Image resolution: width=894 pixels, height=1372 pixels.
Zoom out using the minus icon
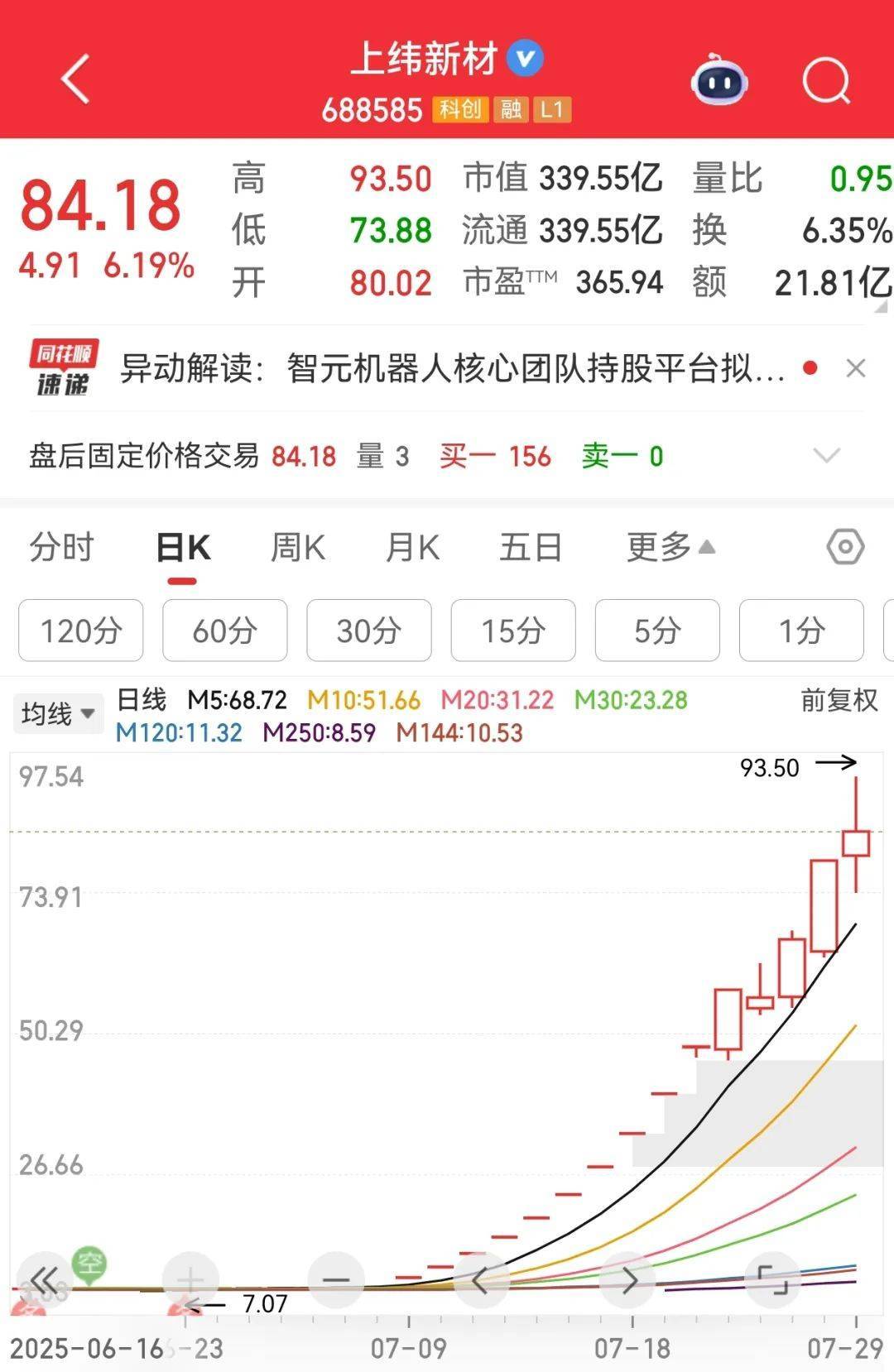(337, 1280)
